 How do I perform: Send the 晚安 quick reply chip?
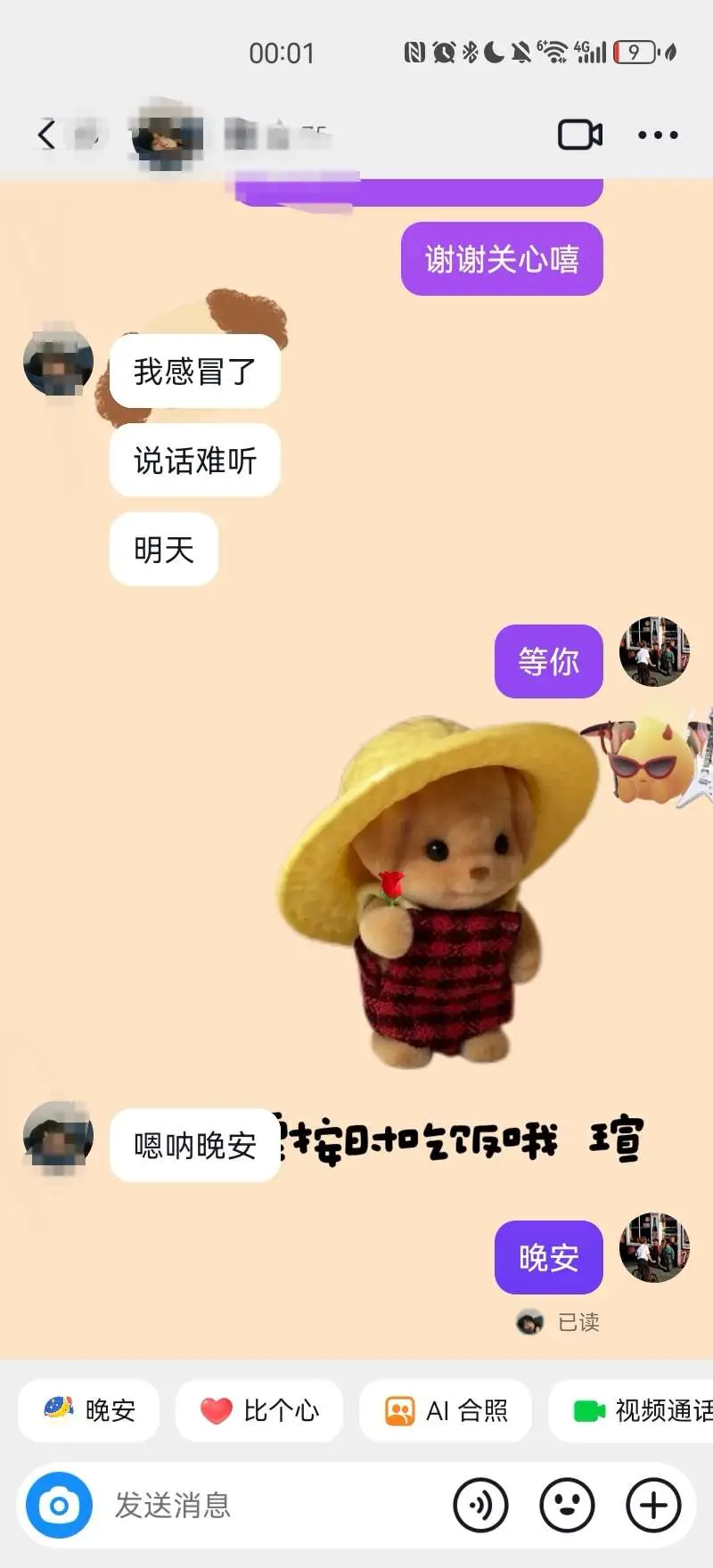[x=89, y=1410]
